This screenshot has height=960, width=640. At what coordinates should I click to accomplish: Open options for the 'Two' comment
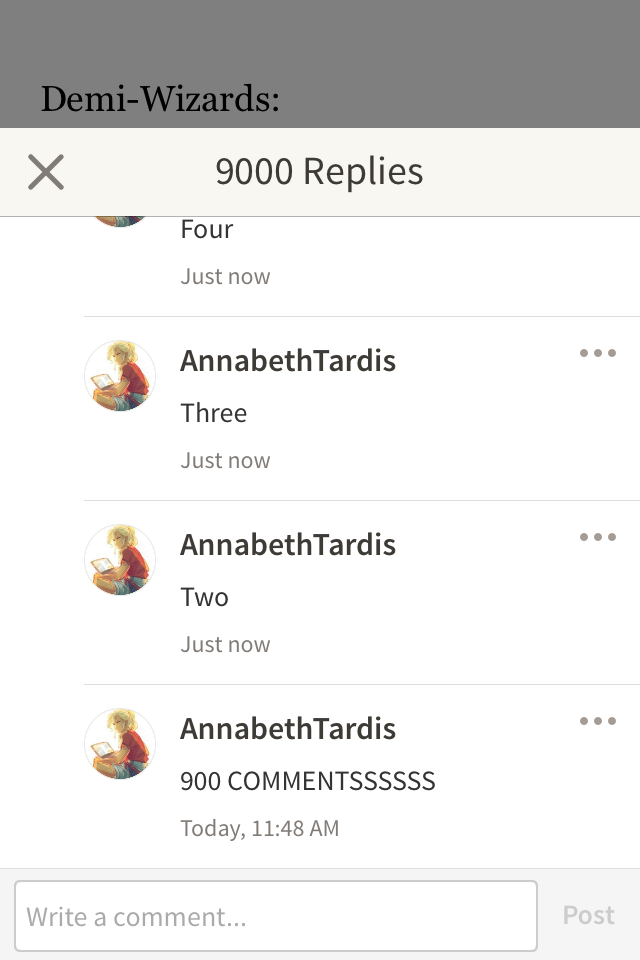[597, 537]
